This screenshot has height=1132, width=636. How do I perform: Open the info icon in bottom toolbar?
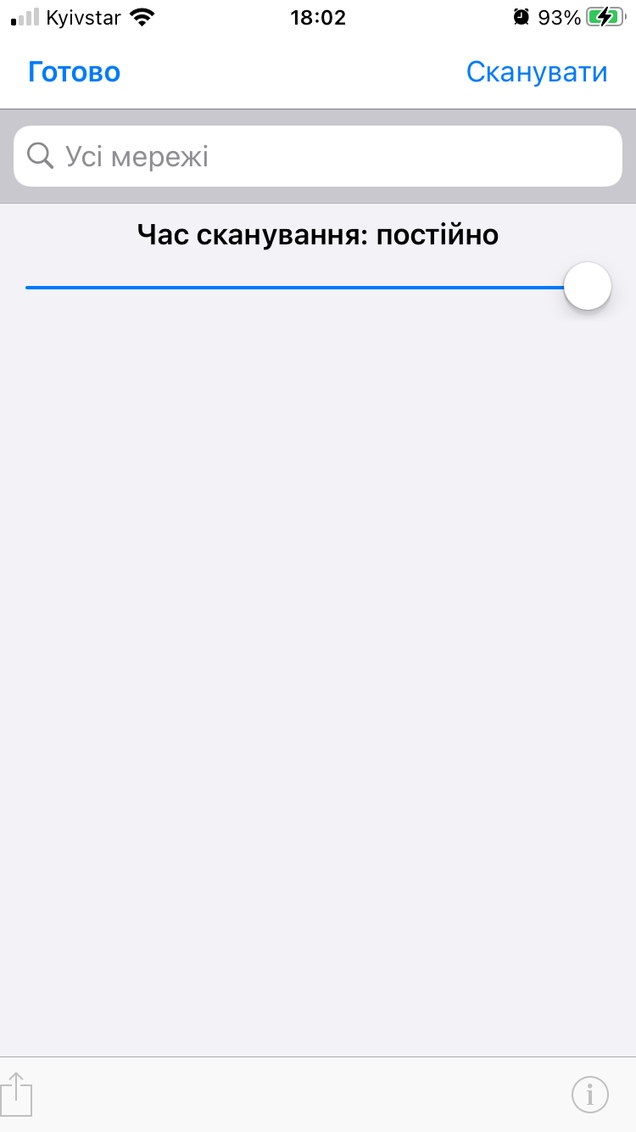pyautogui.click(x=590, y=1094)
